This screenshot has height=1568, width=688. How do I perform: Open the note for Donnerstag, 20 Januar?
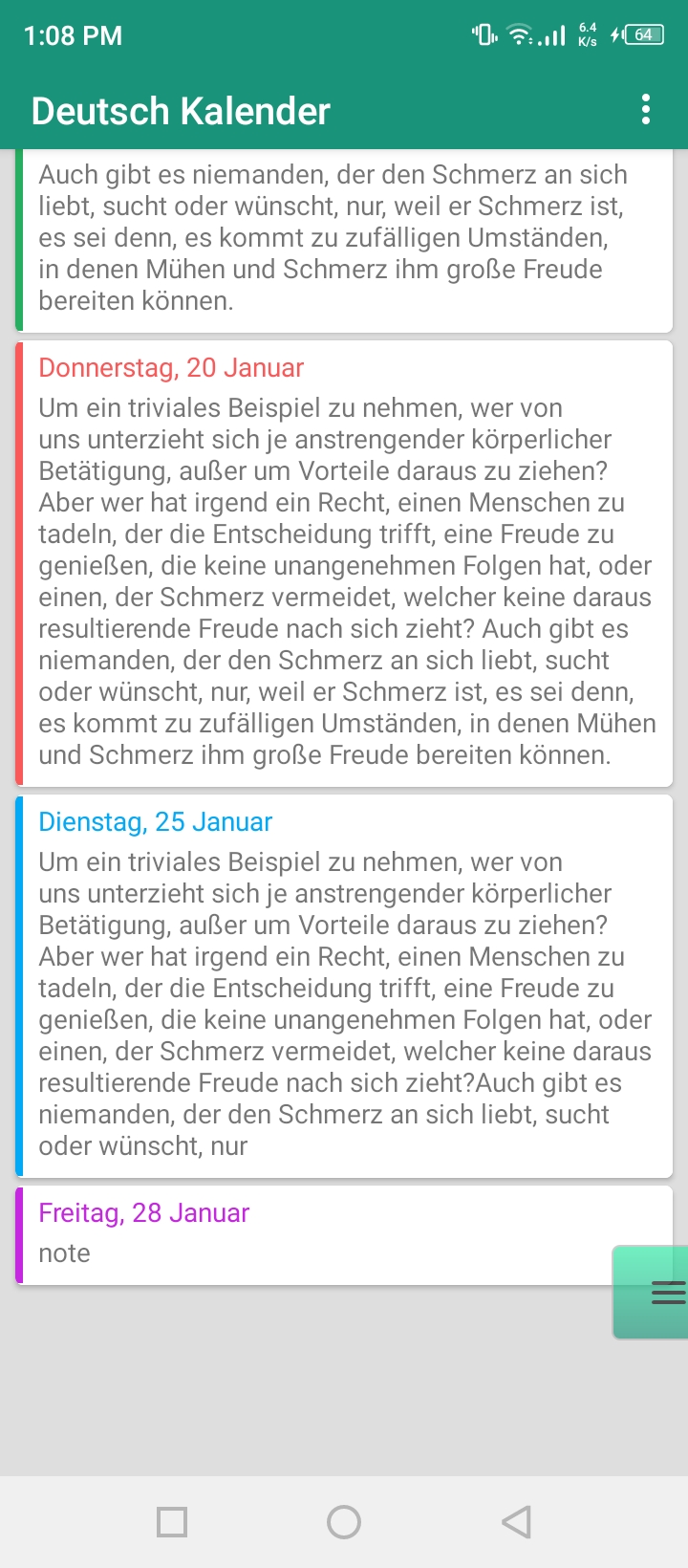(344, 564)
